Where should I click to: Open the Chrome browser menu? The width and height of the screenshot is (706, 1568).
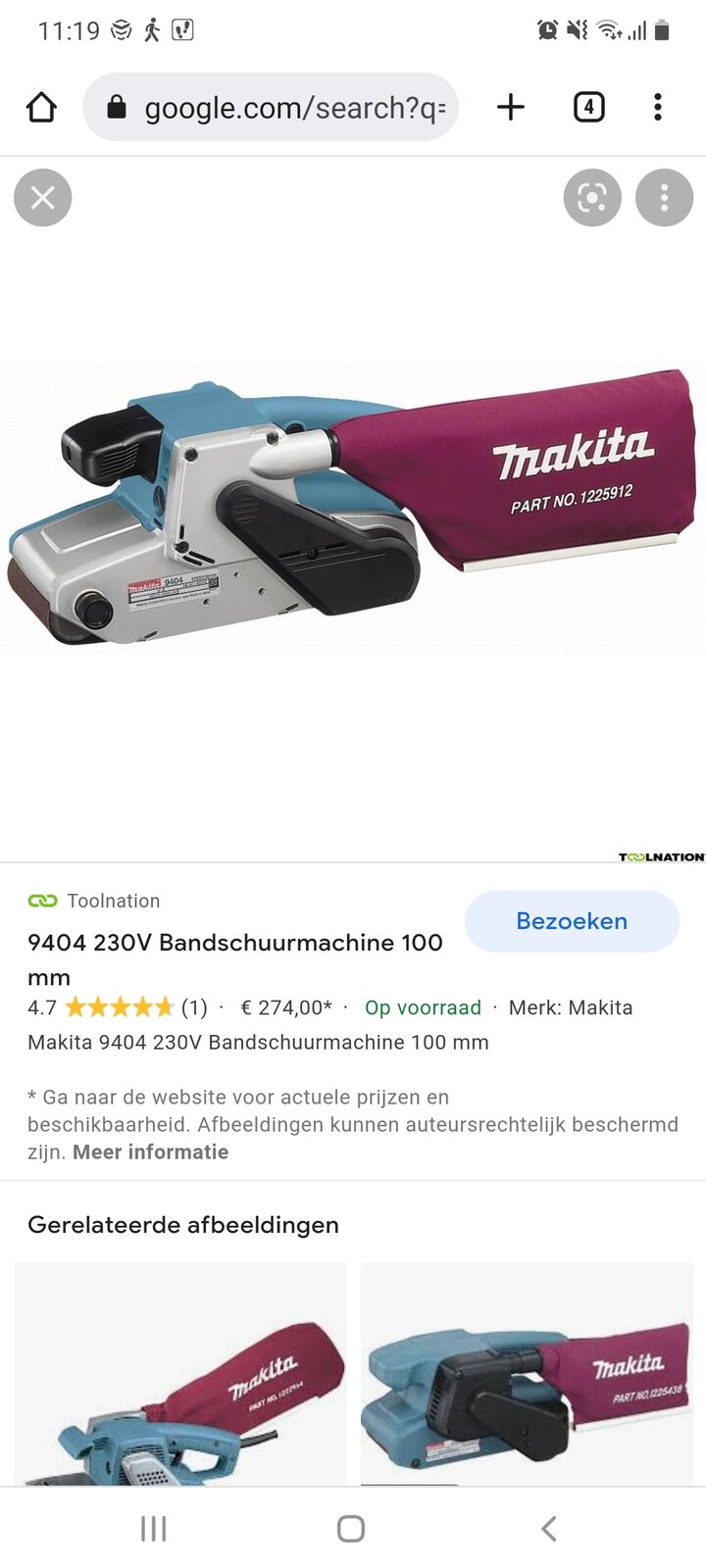657,107
